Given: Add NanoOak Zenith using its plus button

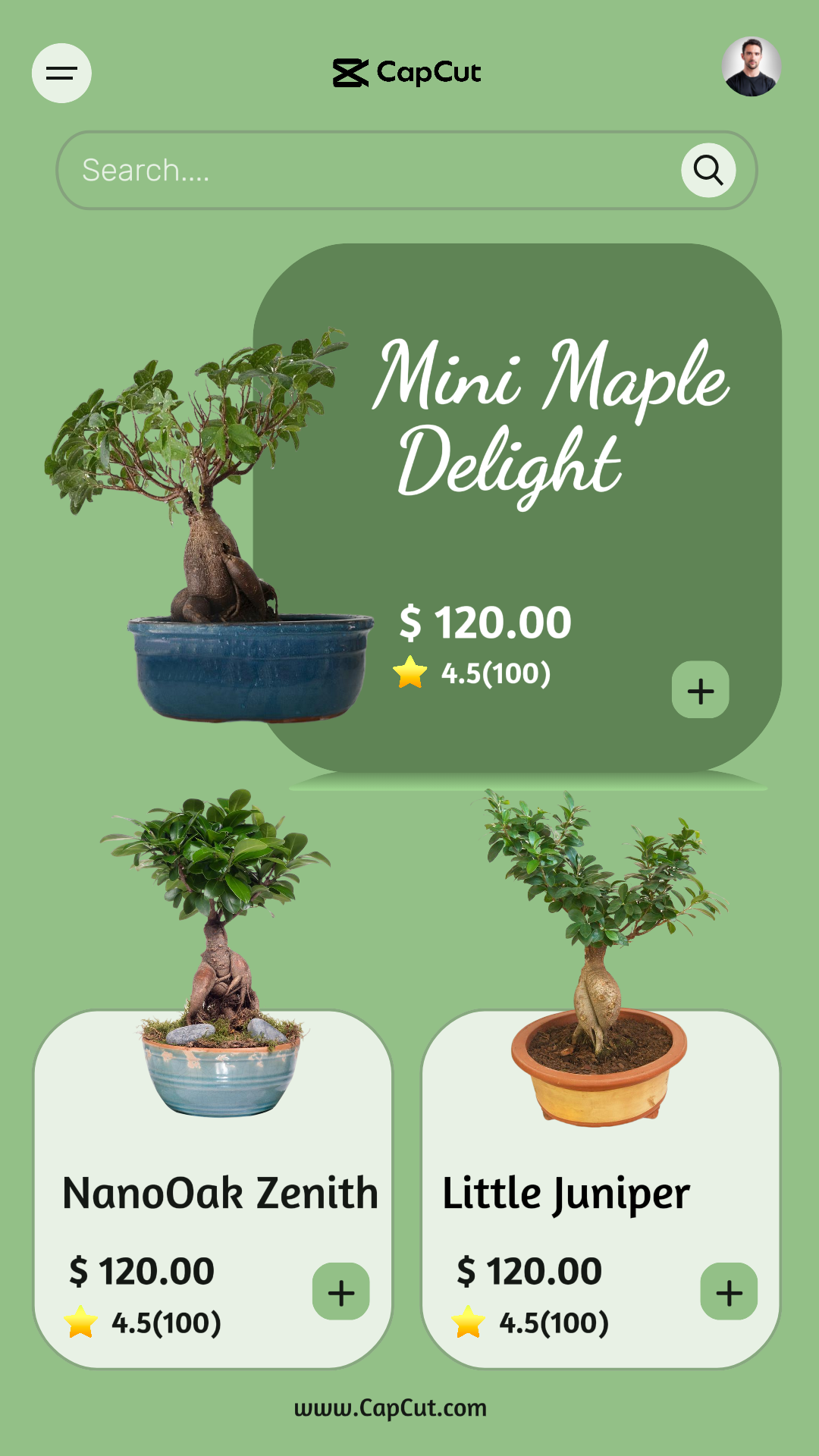Looking at the screenshot, I should [340, 1291].
